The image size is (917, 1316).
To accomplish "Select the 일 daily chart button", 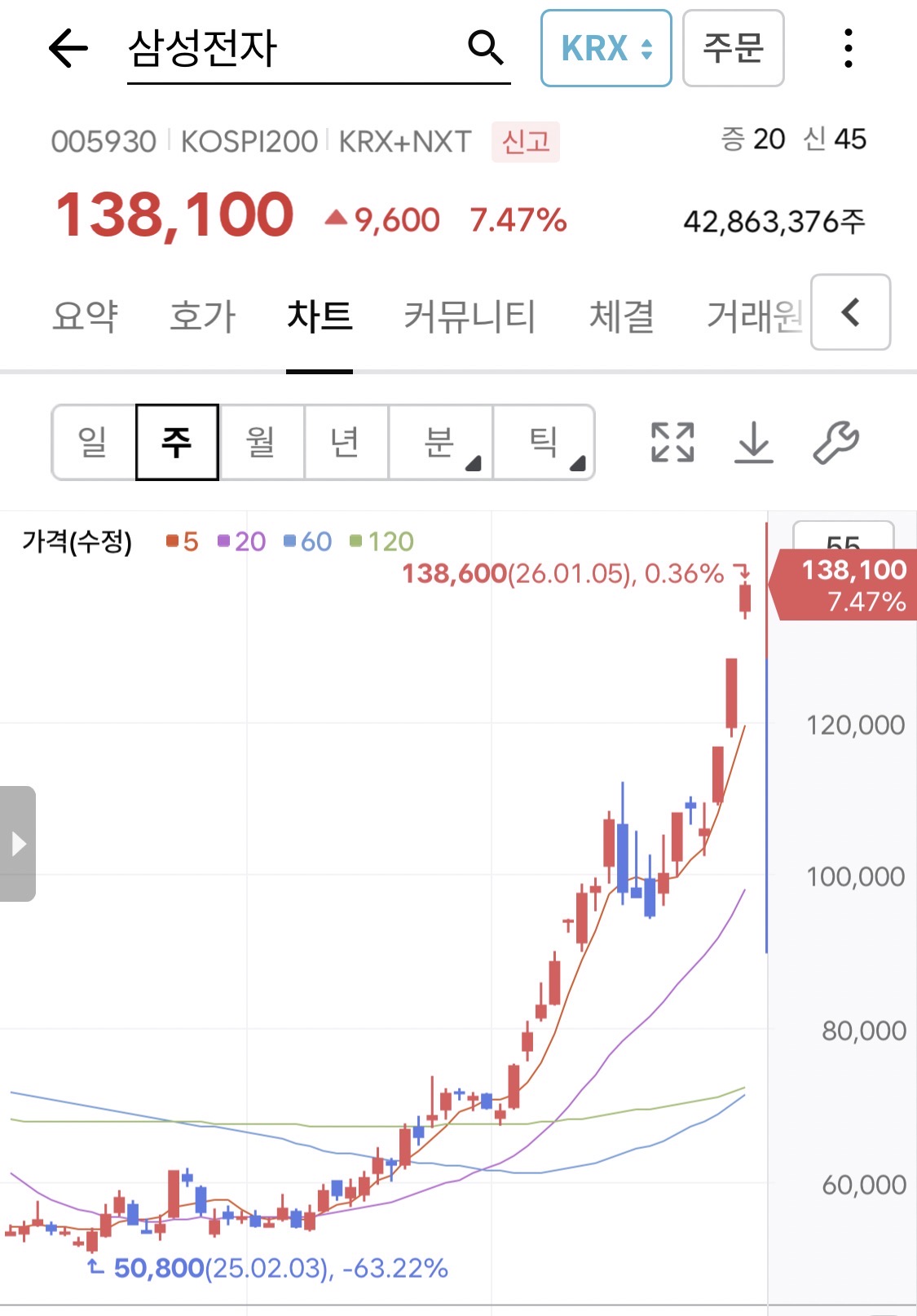I will 91,442.
